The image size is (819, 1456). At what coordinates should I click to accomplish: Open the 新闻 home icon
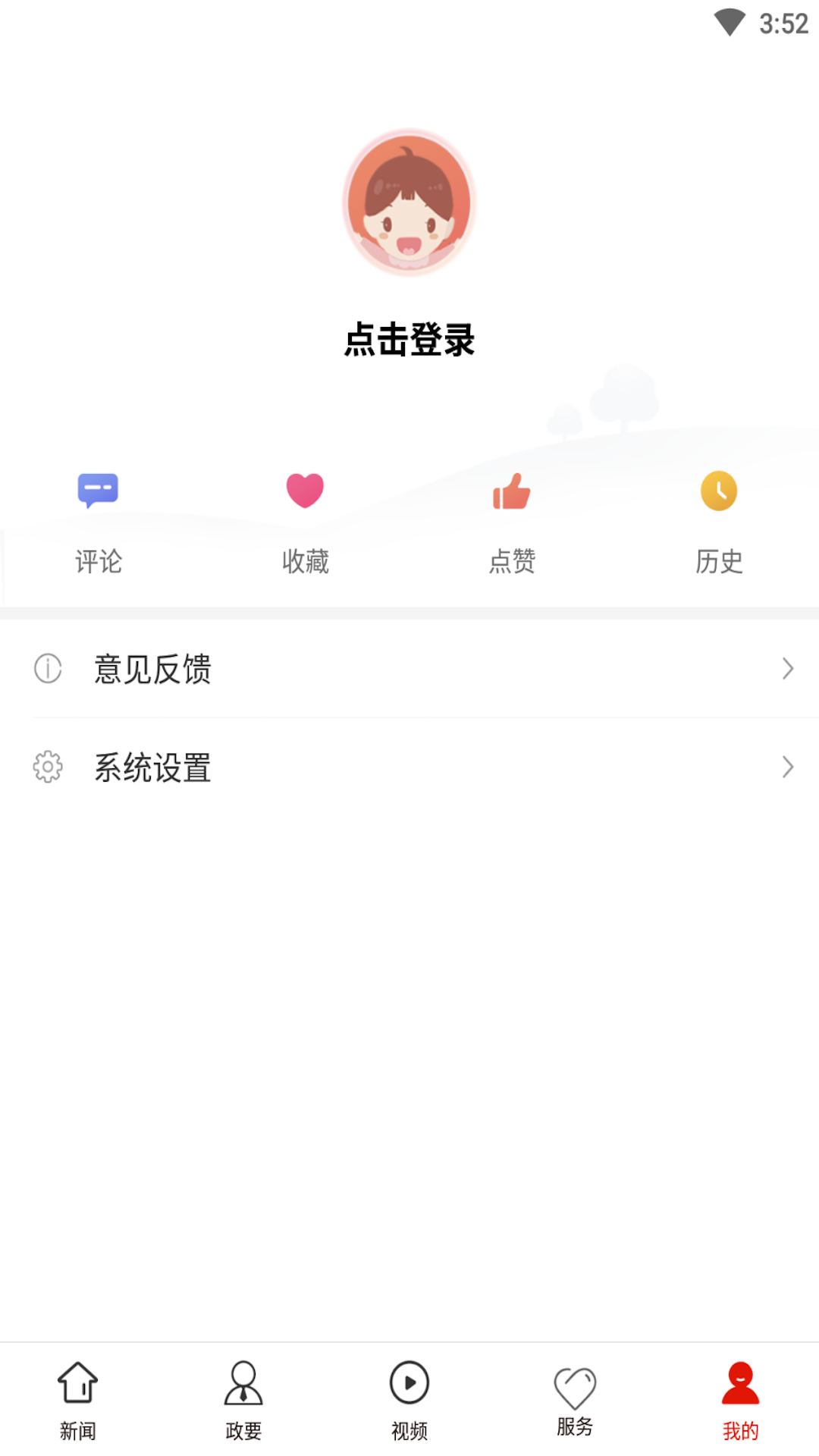[x=78, y=1383]
